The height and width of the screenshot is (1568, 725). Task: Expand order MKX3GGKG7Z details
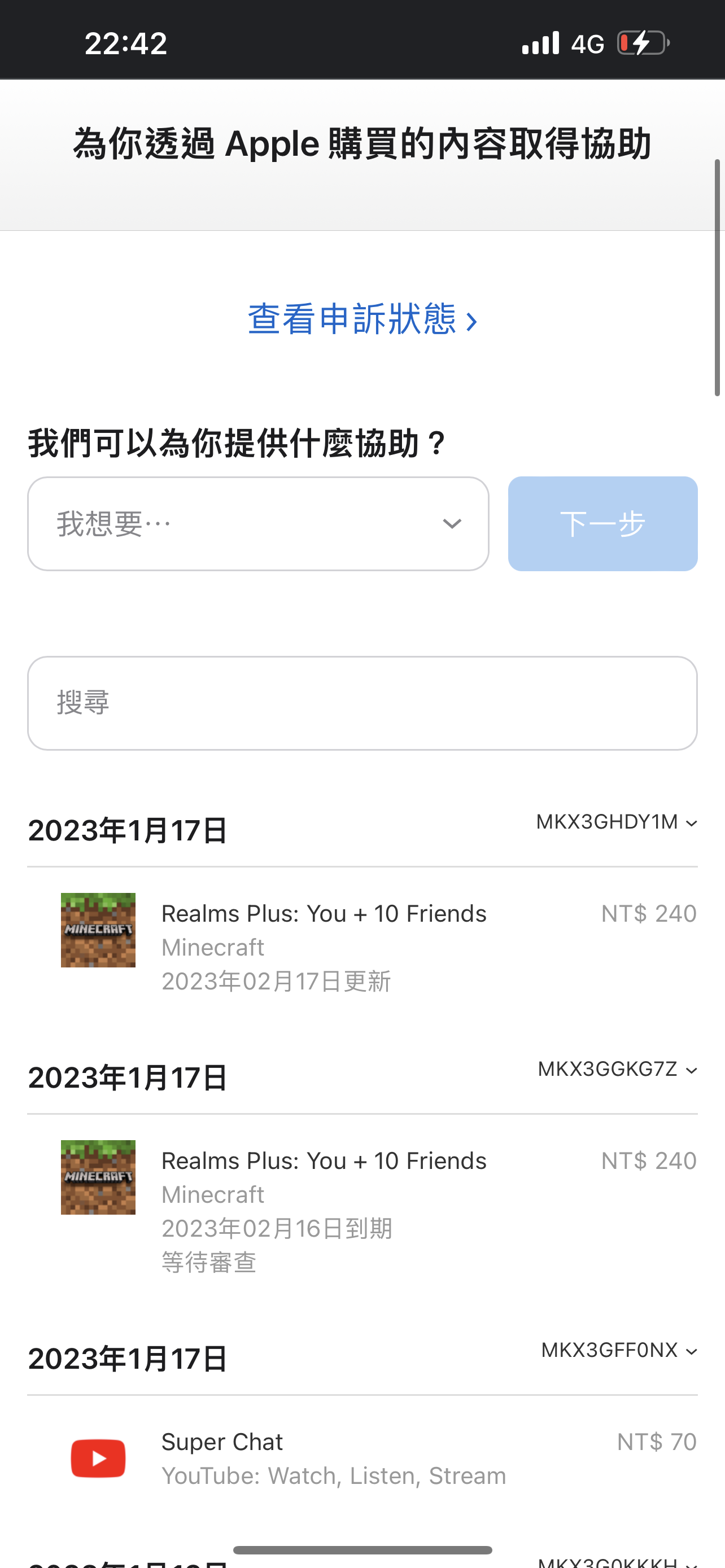(x=617, y=1070)
